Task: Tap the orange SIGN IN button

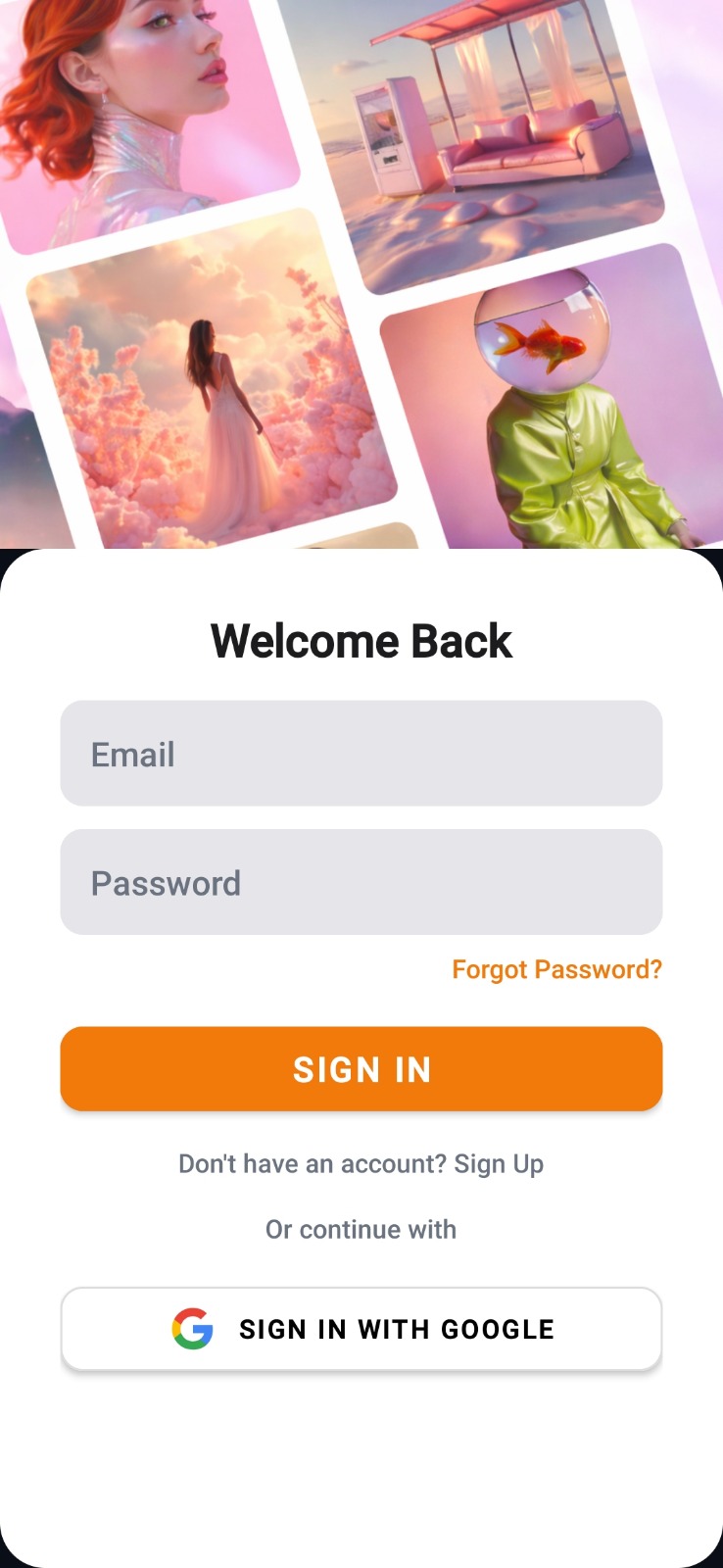Action: [361, 1069]
